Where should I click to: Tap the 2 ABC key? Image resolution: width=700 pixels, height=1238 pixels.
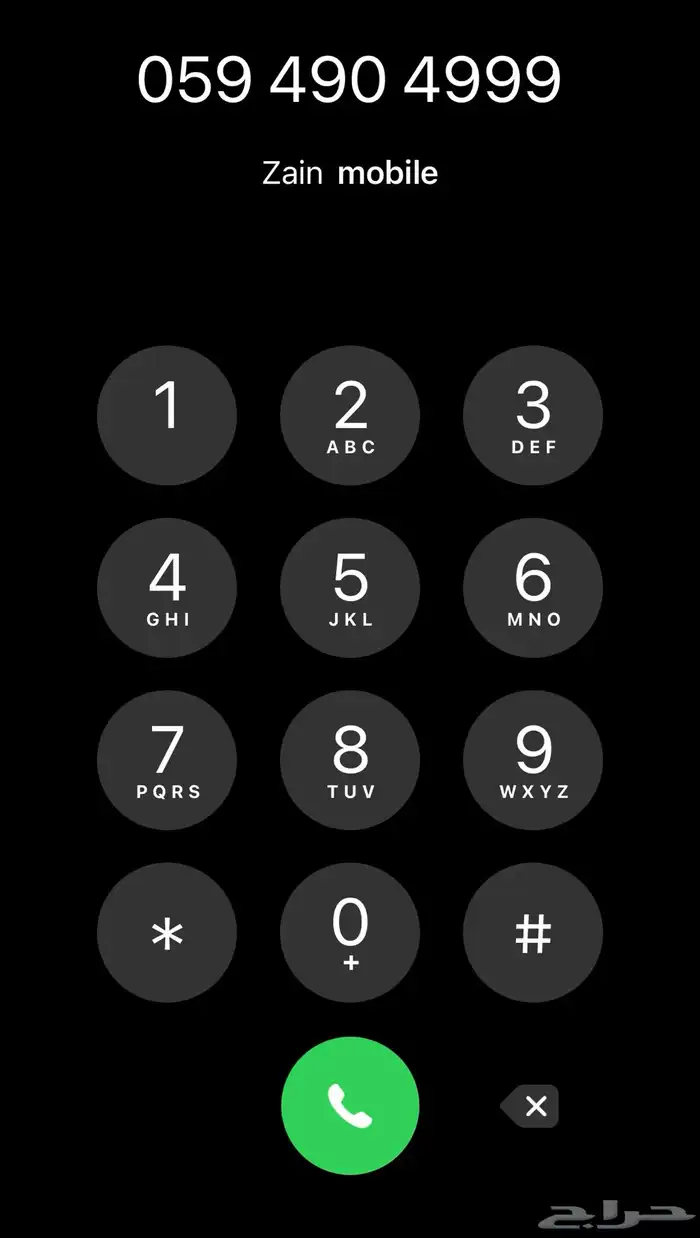point(350,415)
